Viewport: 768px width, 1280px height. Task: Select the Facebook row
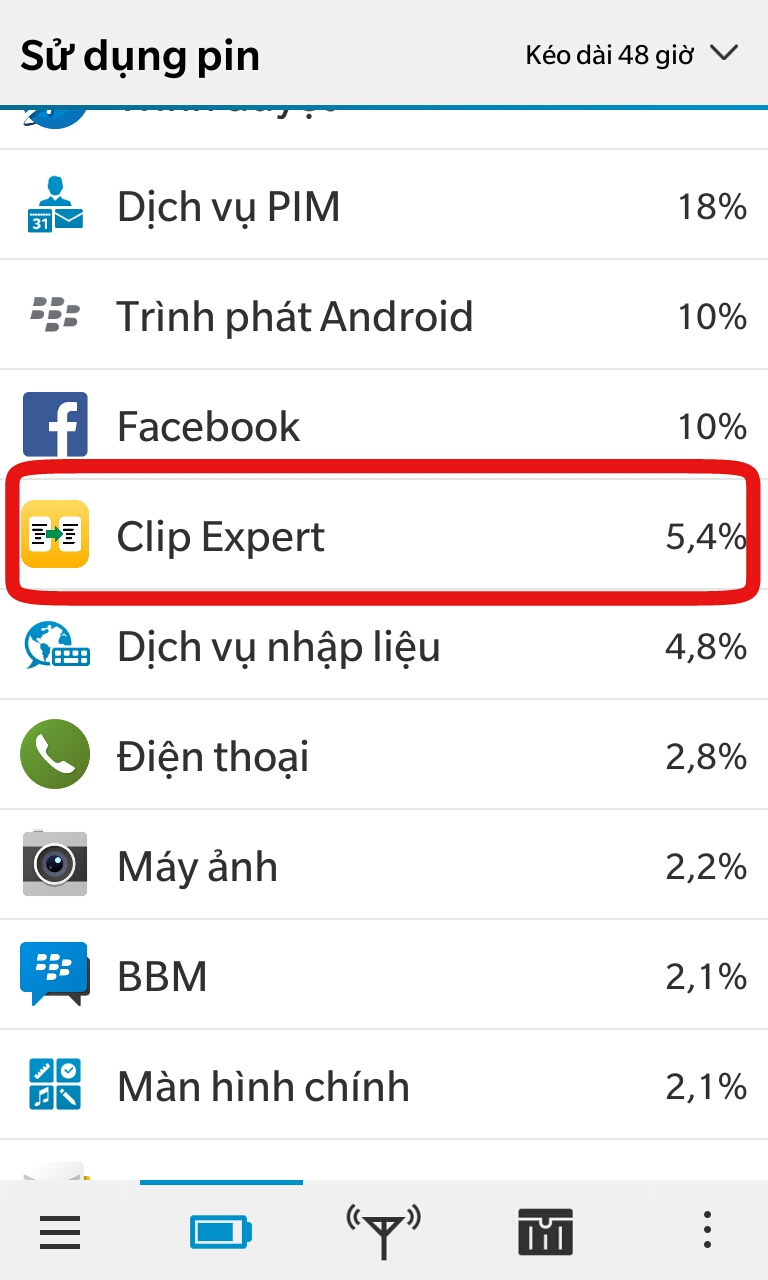pos(384,426)
